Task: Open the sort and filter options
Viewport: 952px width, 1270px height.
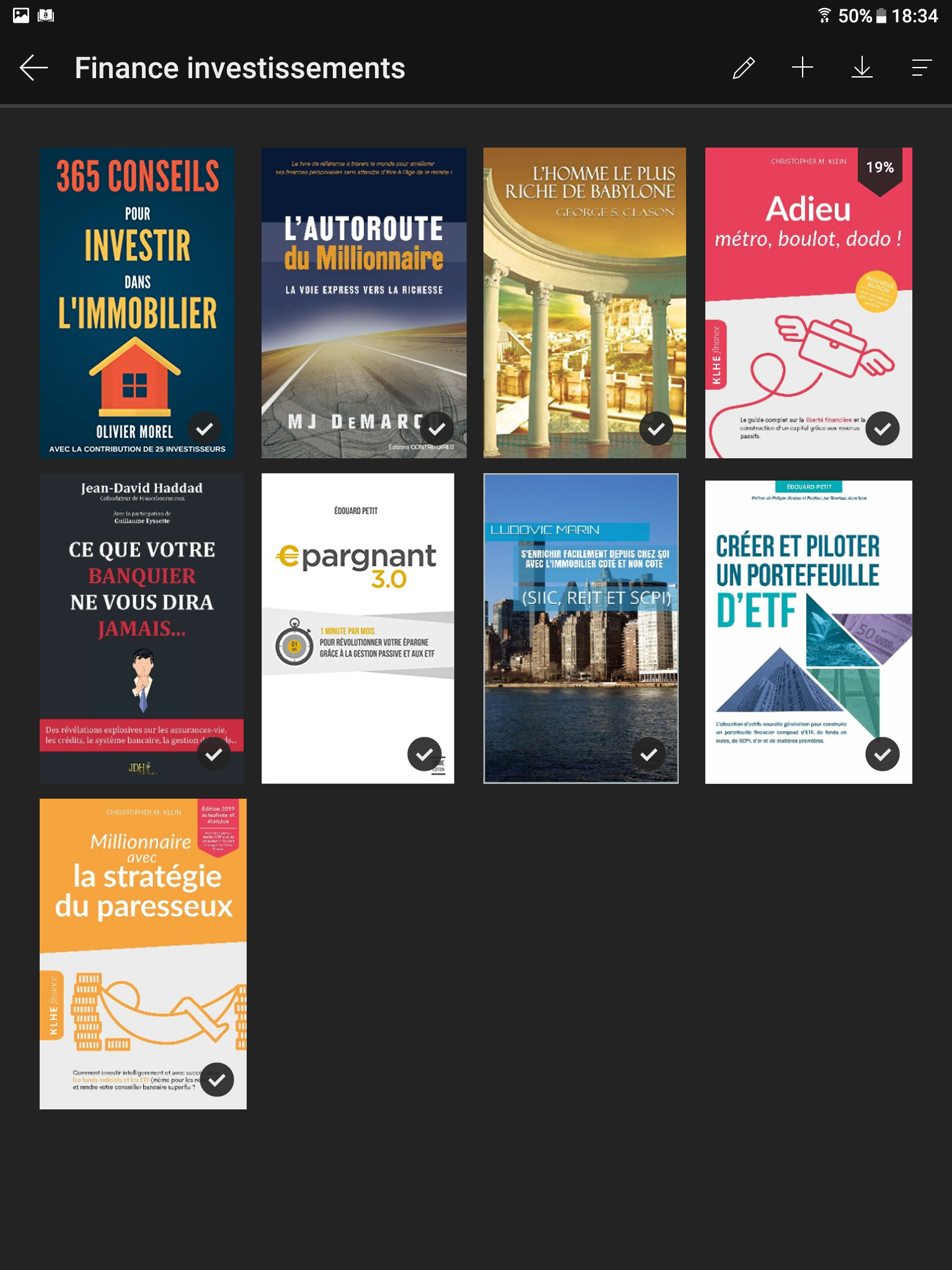Action: click(922, 68)
